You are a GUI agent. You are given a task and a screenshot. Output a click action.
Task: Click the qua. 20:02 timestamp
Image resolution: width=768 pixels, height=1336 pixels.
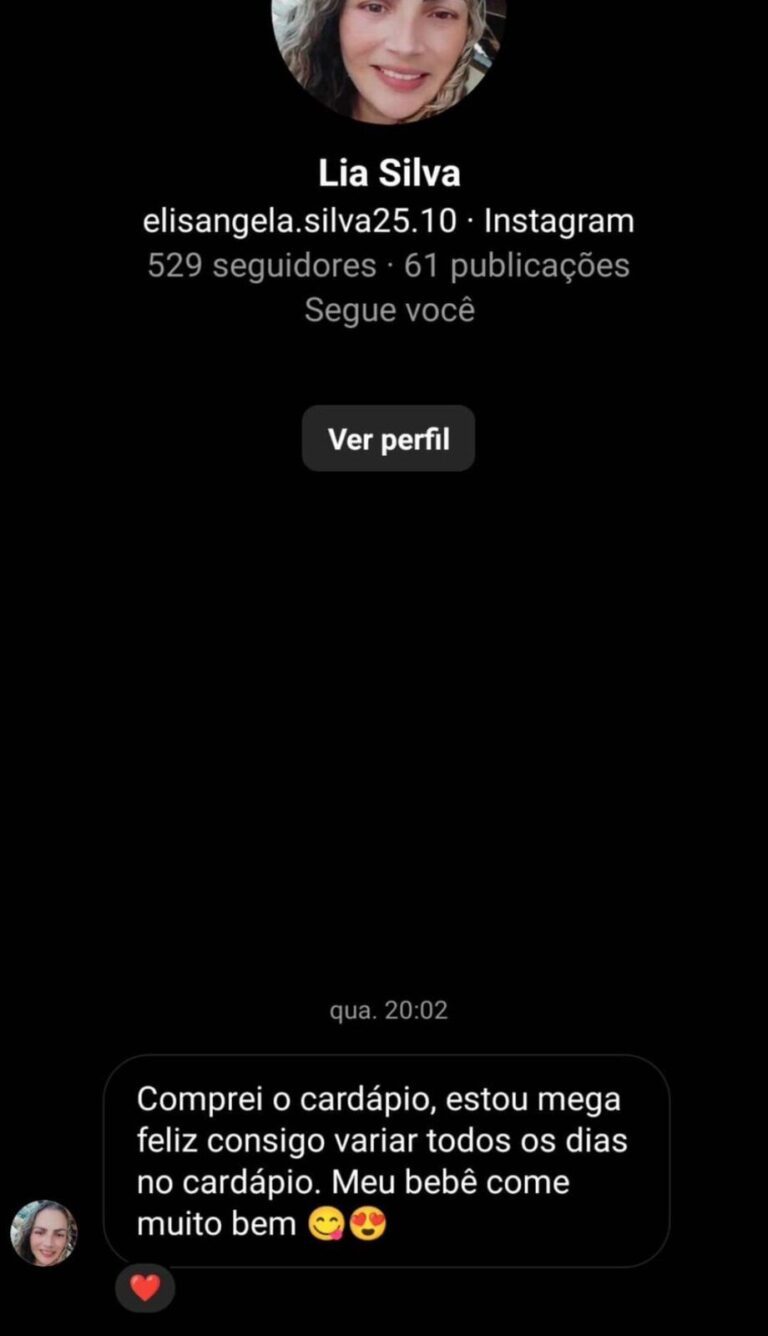coord(389,1009)
